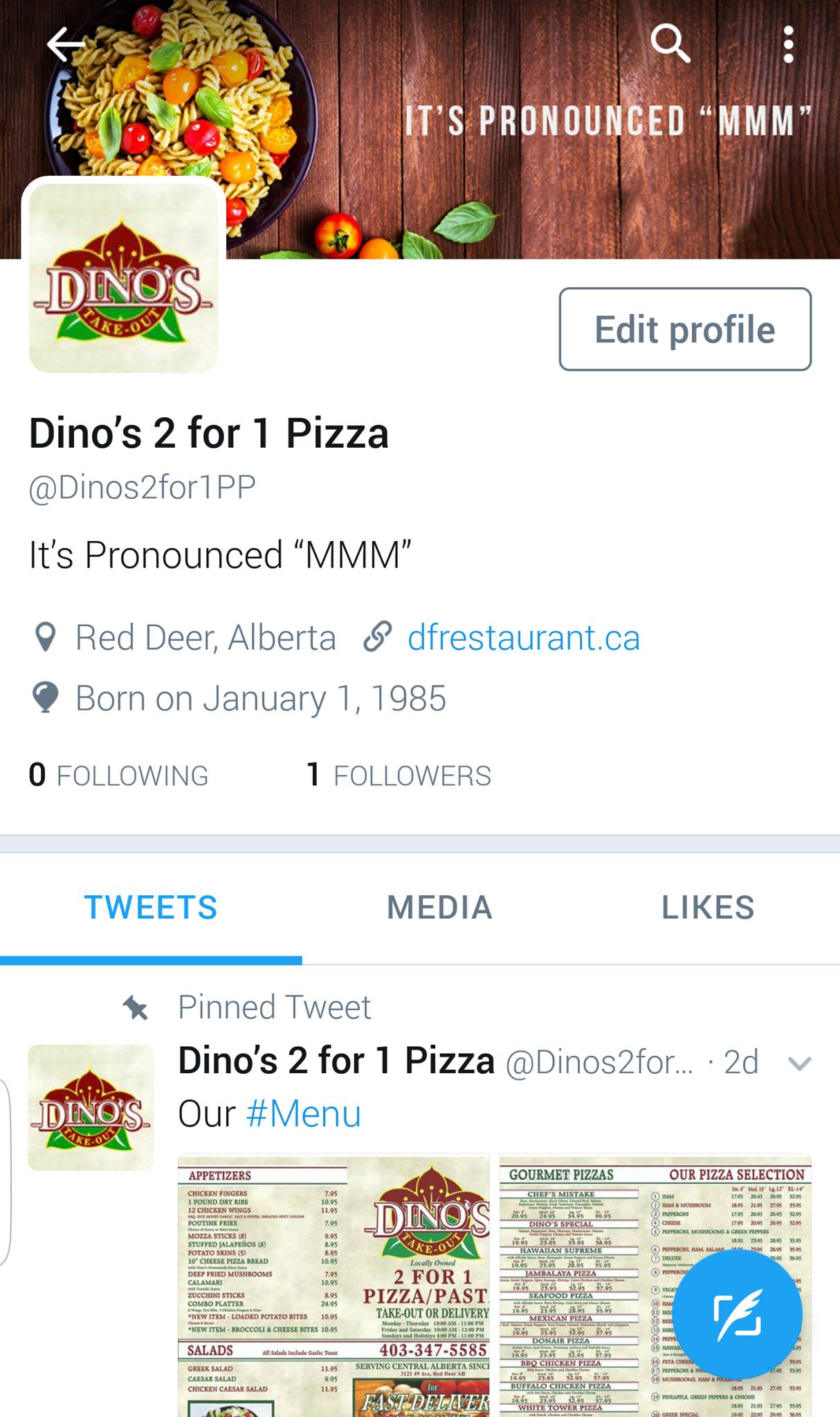This screenshot has width=840, height=1417.
Task: Go back using the arrow icon
Action: 65,45
